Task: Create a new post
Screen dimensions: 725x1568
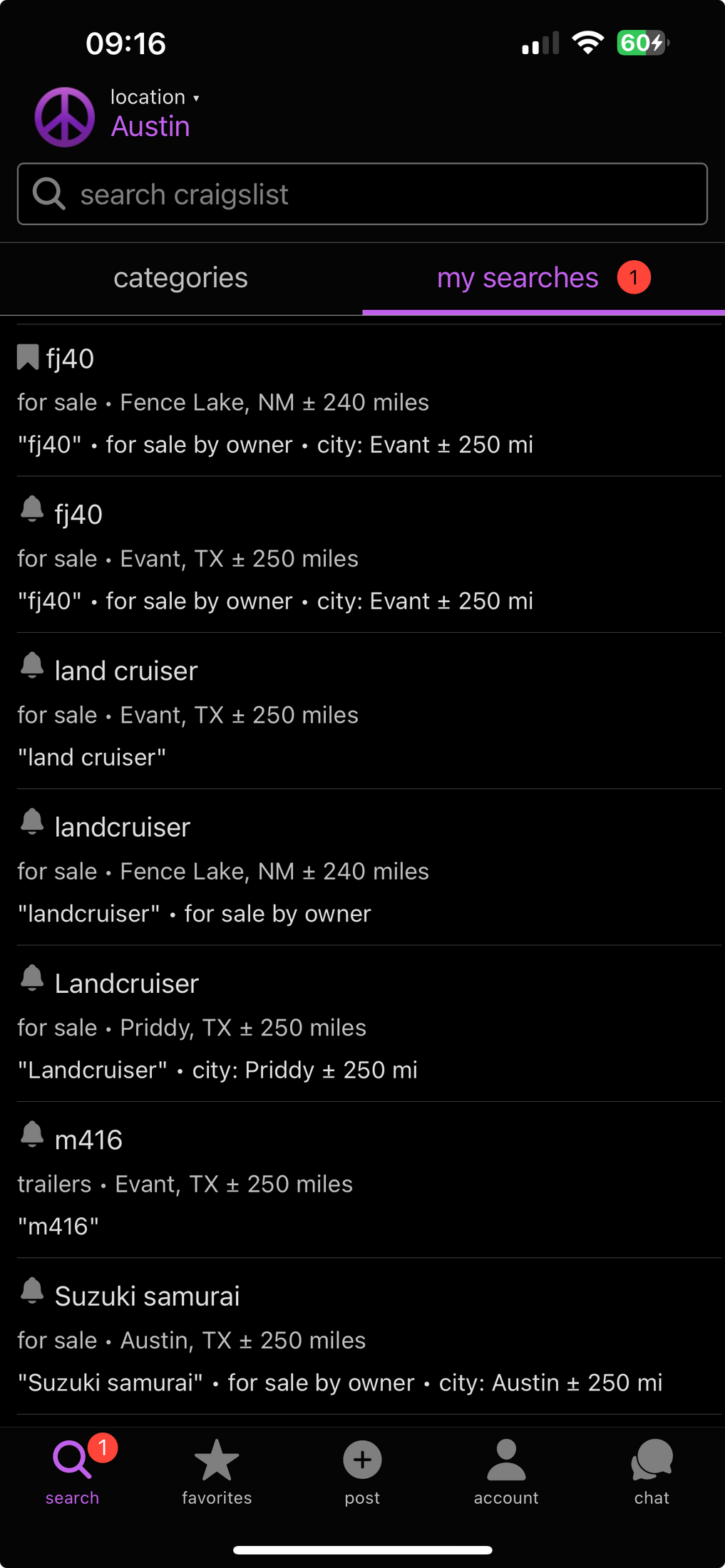Action: click(362, 1472)
